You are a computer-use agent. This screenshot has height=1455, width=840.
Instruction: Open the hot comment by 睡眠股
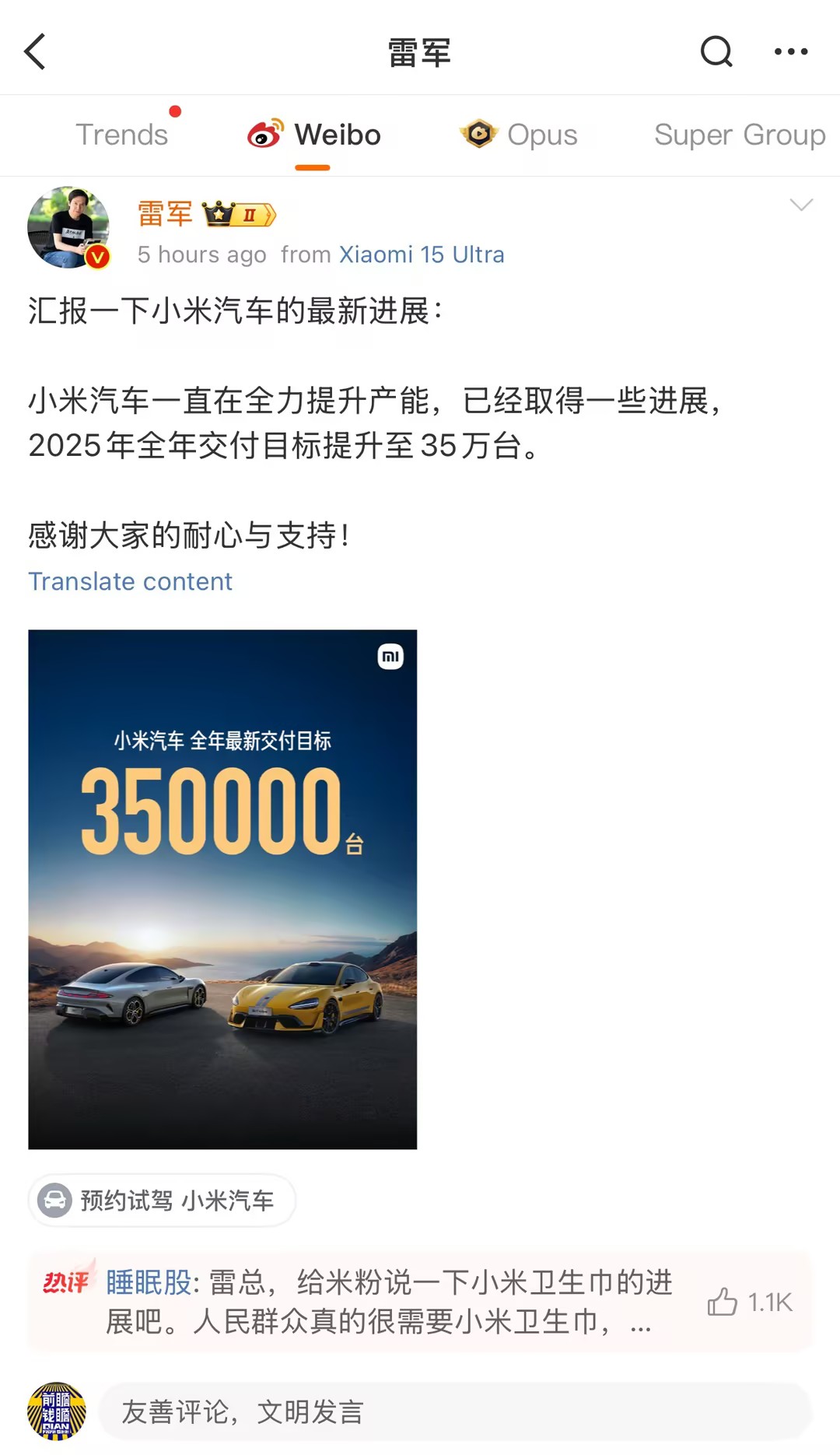pyautogui.click(x=389, y=1302)
